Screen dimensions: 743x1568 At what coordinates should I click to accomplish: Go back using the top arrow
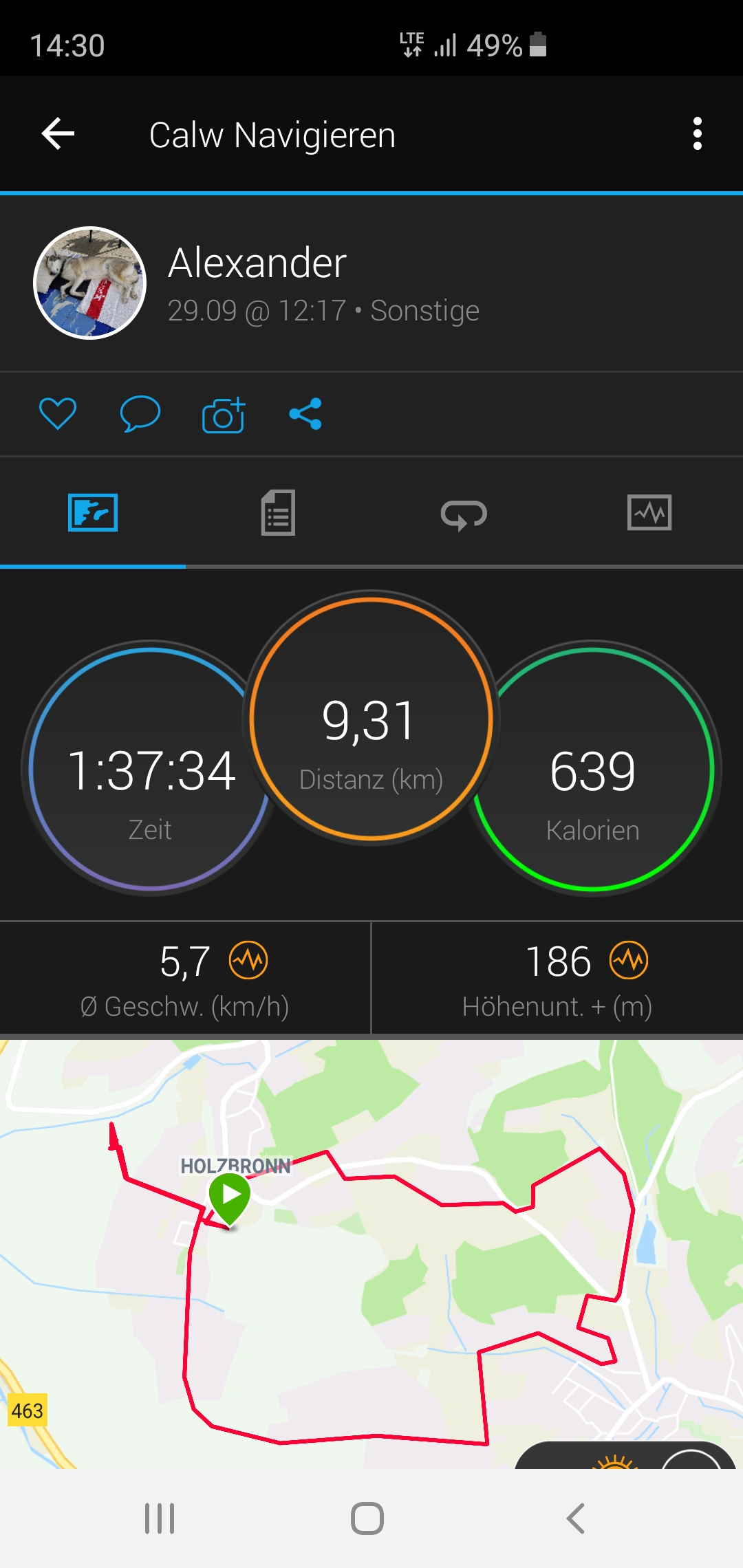(58, 133)
